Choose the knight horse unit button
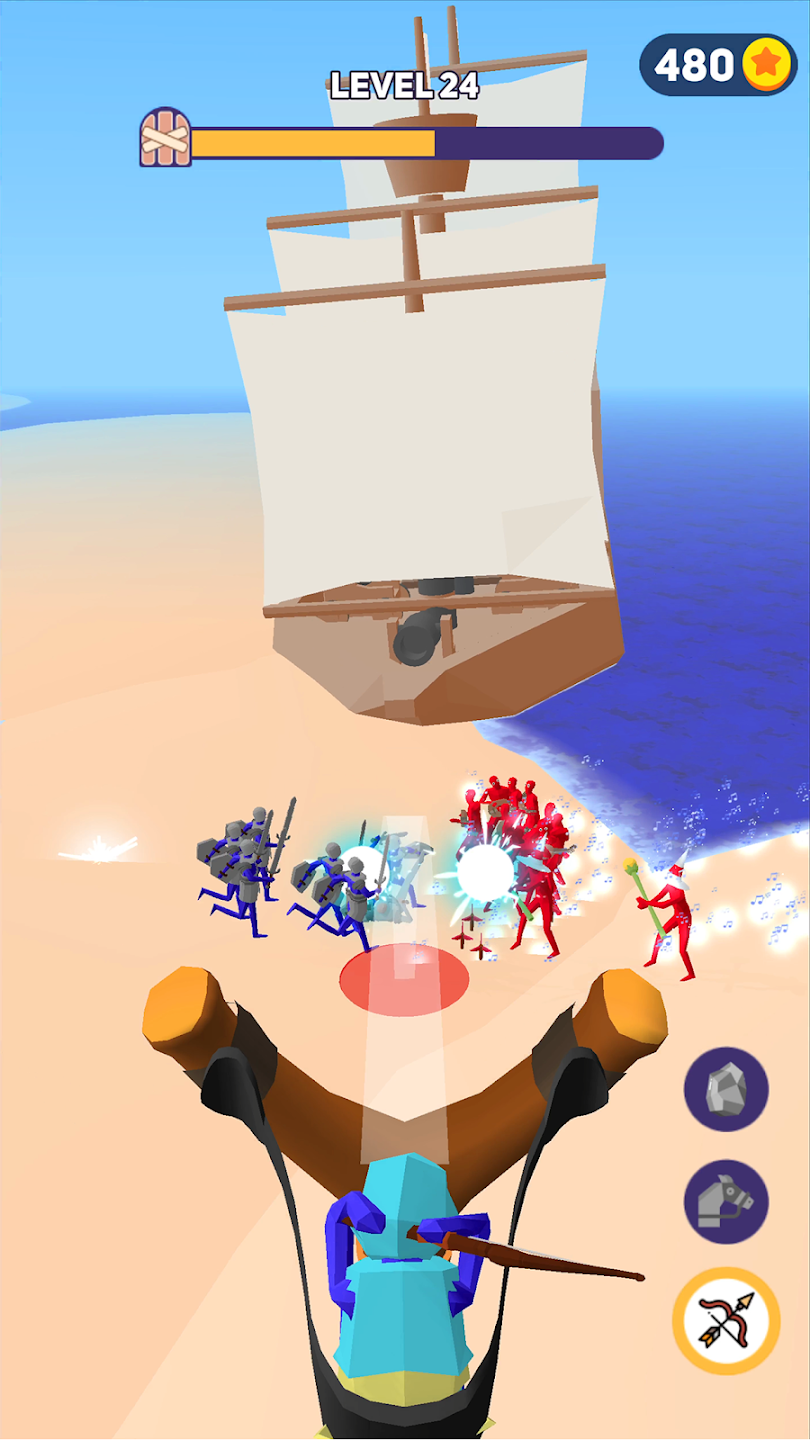This screenshot has height=1440, width=810. click(x=726, y=1202)
